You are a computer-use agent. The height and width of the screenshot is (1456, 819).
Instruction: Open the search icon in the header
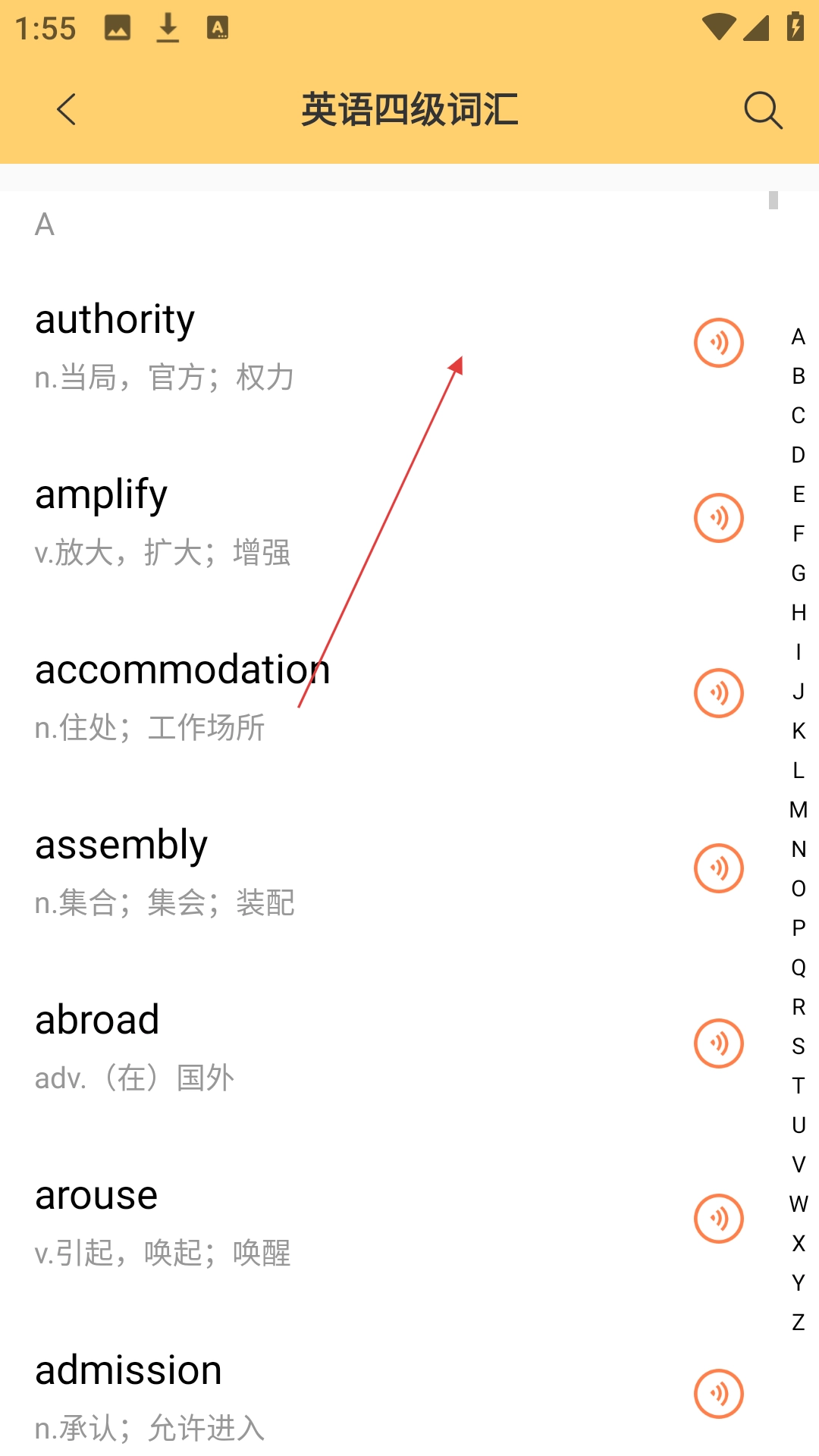click(762, 111)
